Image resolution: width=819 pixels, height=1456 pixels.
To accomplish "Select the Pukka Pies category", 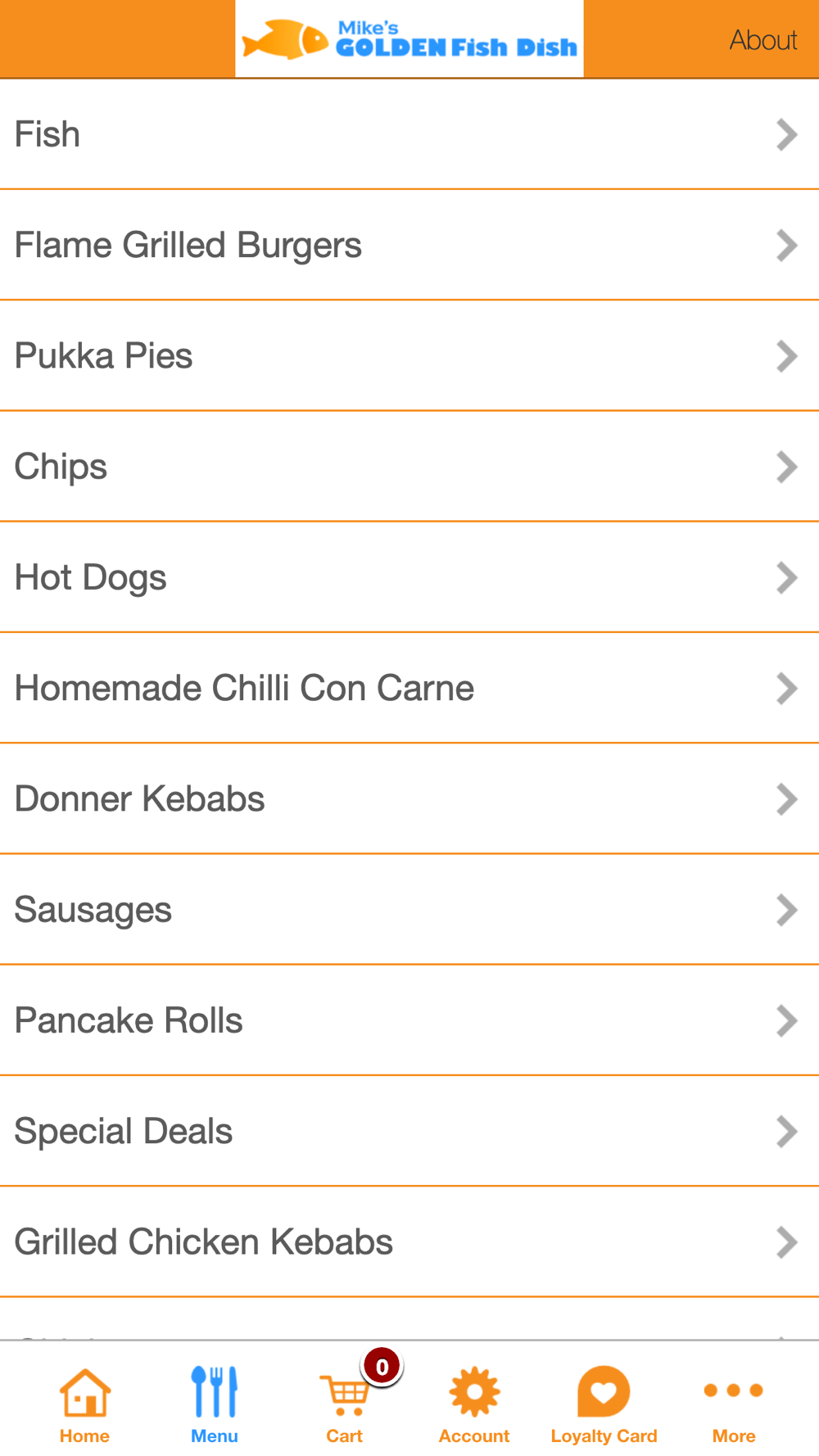I will (409, 355).
